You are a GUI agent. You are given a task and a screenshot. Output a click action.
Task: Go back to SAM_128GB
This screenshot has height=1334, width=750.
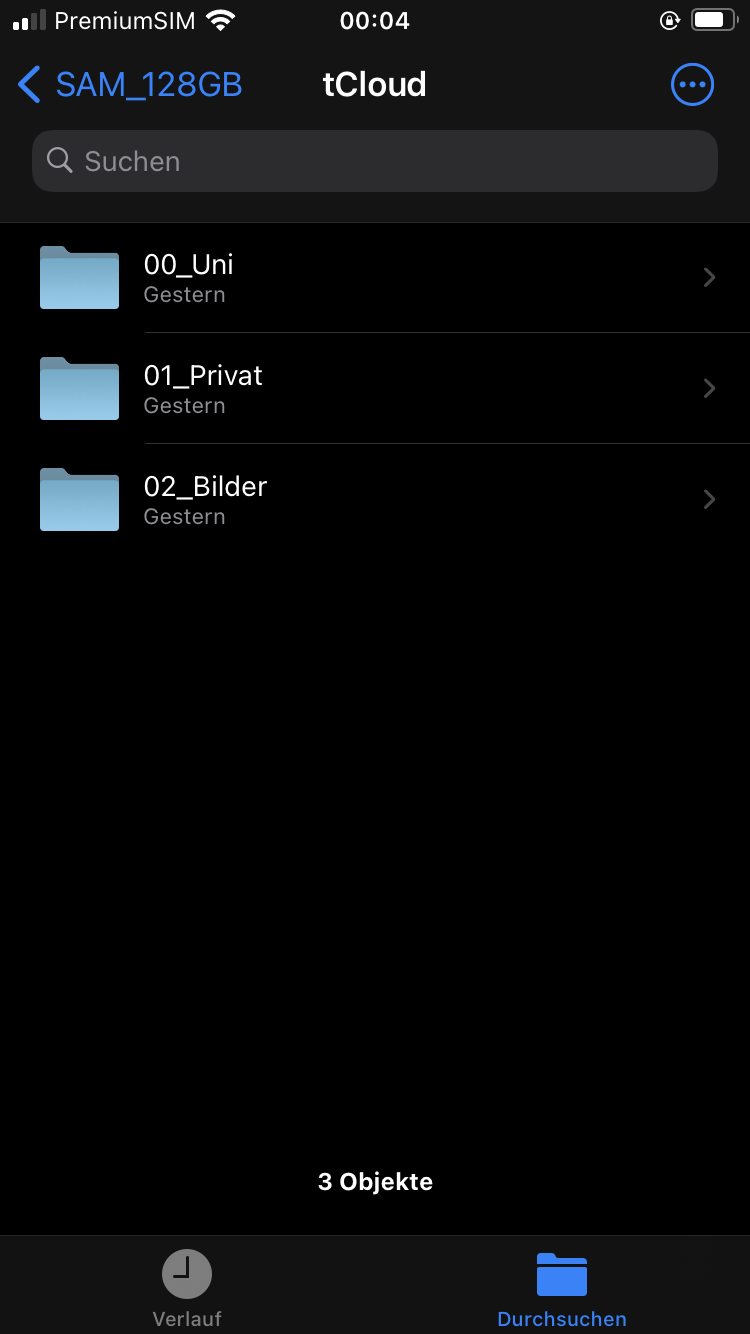130,85
